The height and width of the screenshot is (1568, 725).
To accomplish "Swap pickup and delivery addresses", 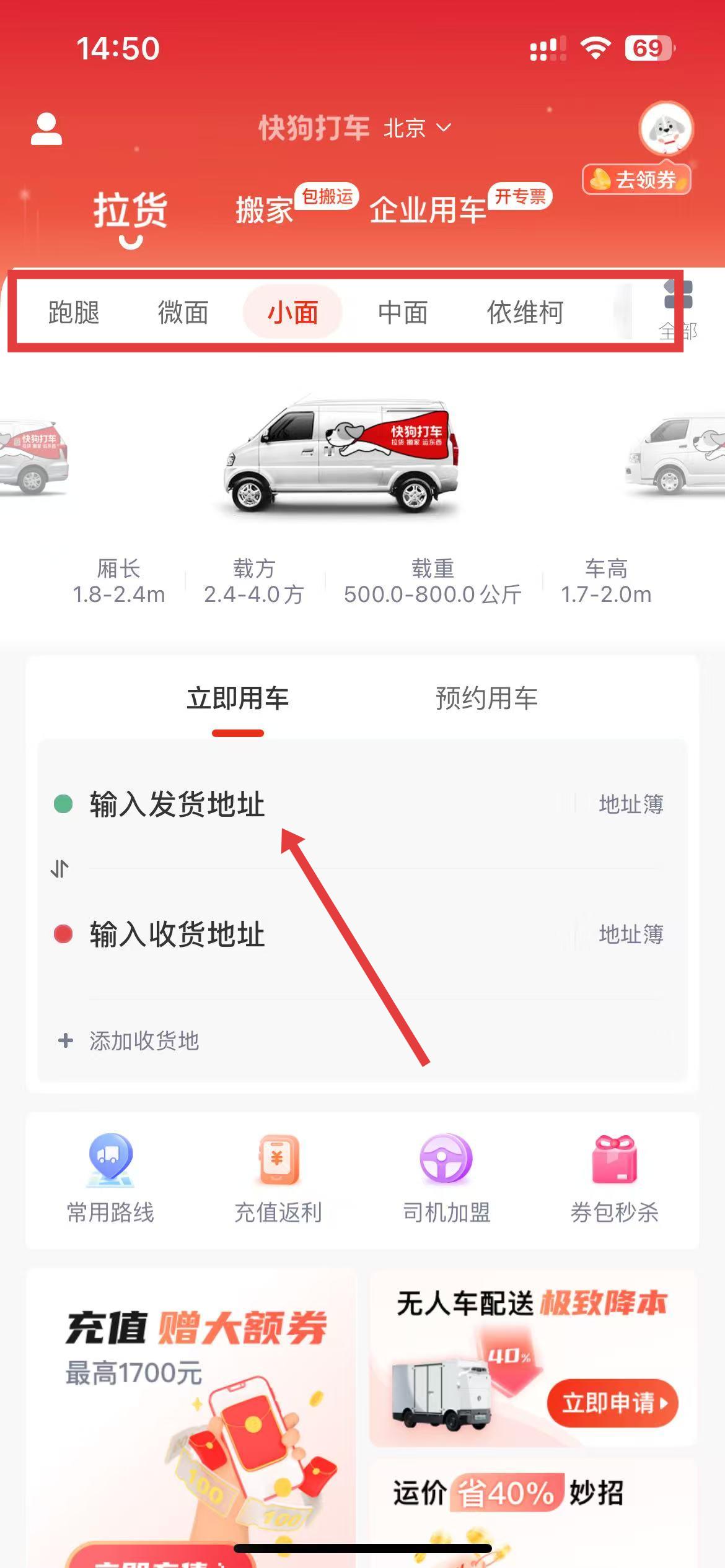I will pyautogui.click(x=59, y=869).
